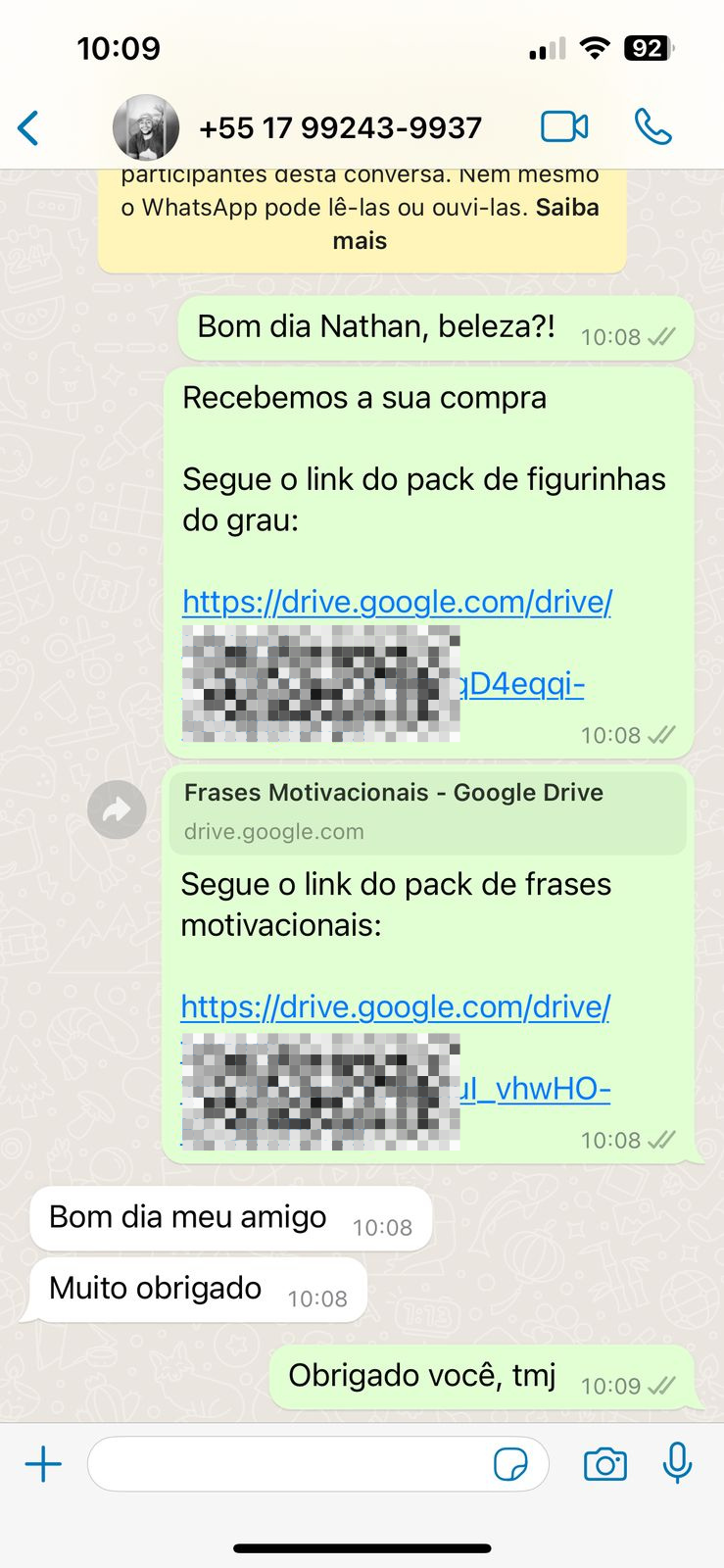Tap the message input field
This screenshot has width=724, height=1568.
click(294, 1463)
